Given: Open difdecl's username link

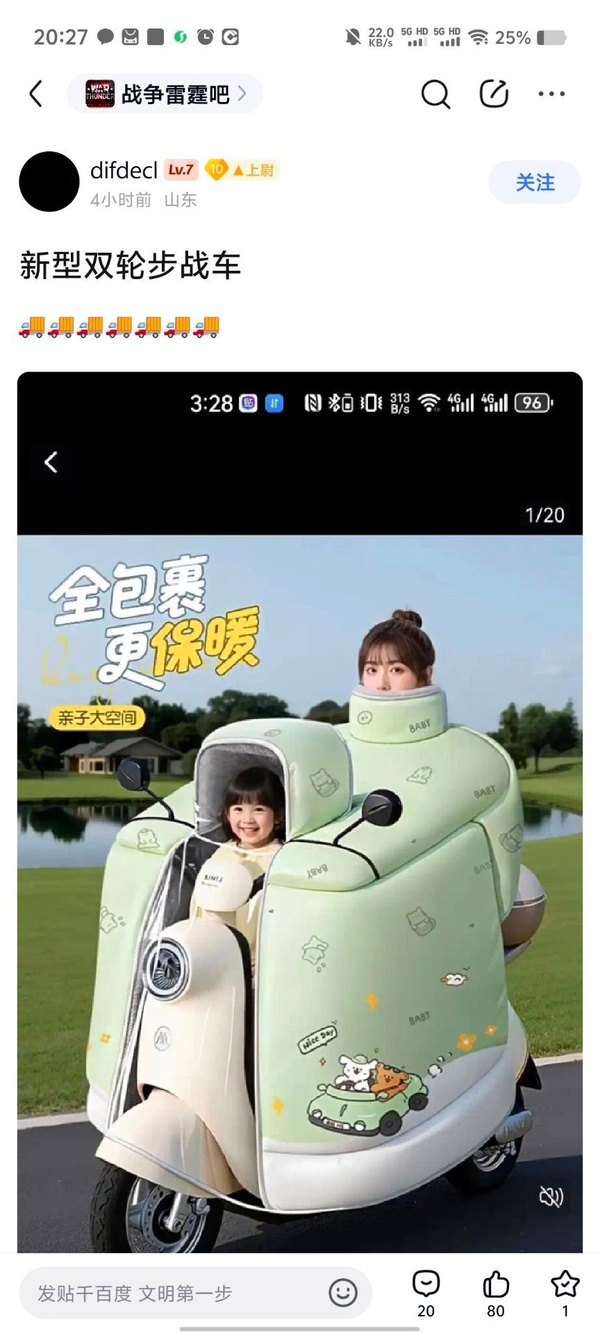Looking at the screenshot, I should tap(123, 170).
